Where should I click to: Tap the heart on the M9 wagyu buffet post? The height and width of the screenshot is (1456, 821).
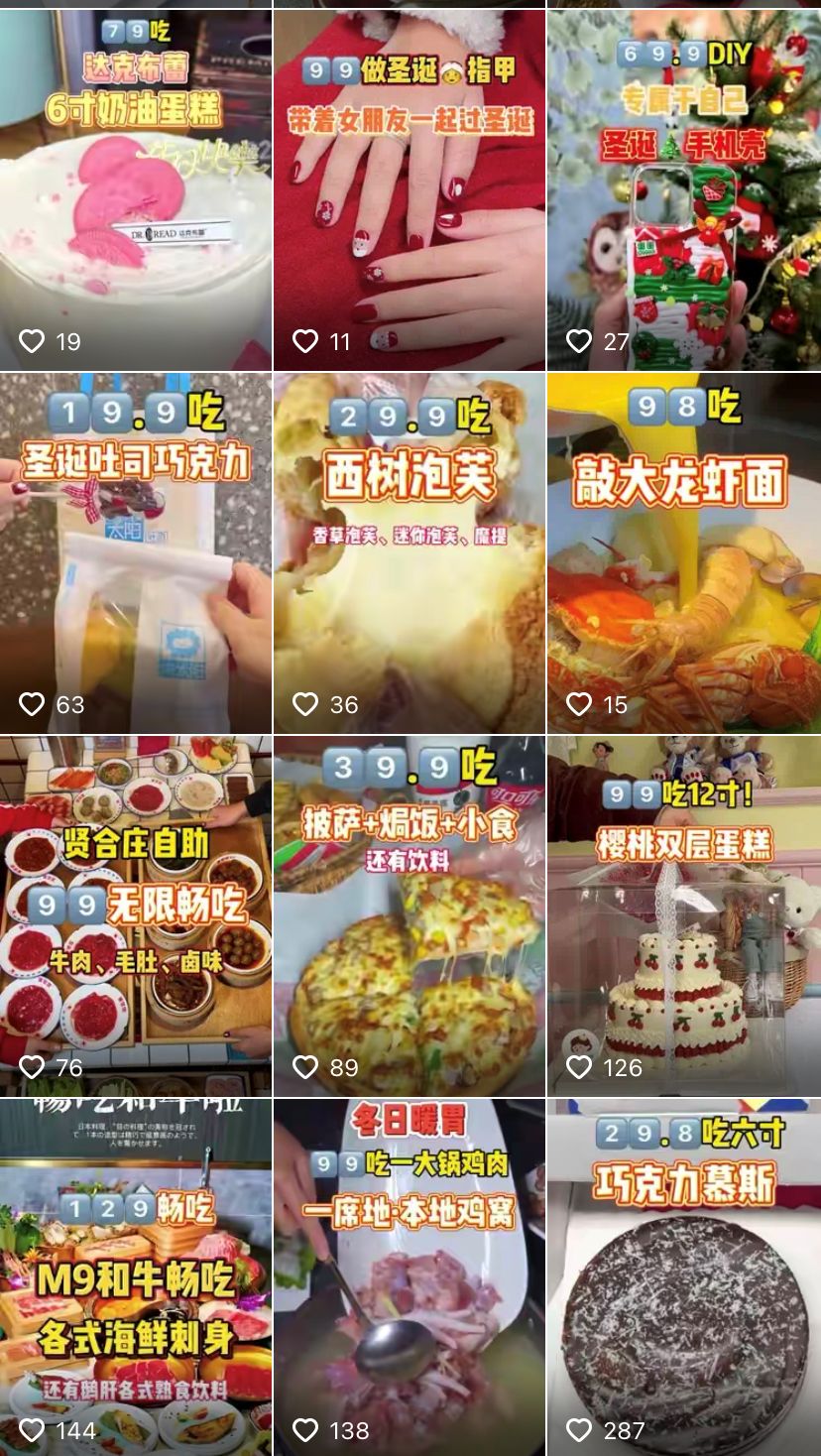tap(31, 1432)
